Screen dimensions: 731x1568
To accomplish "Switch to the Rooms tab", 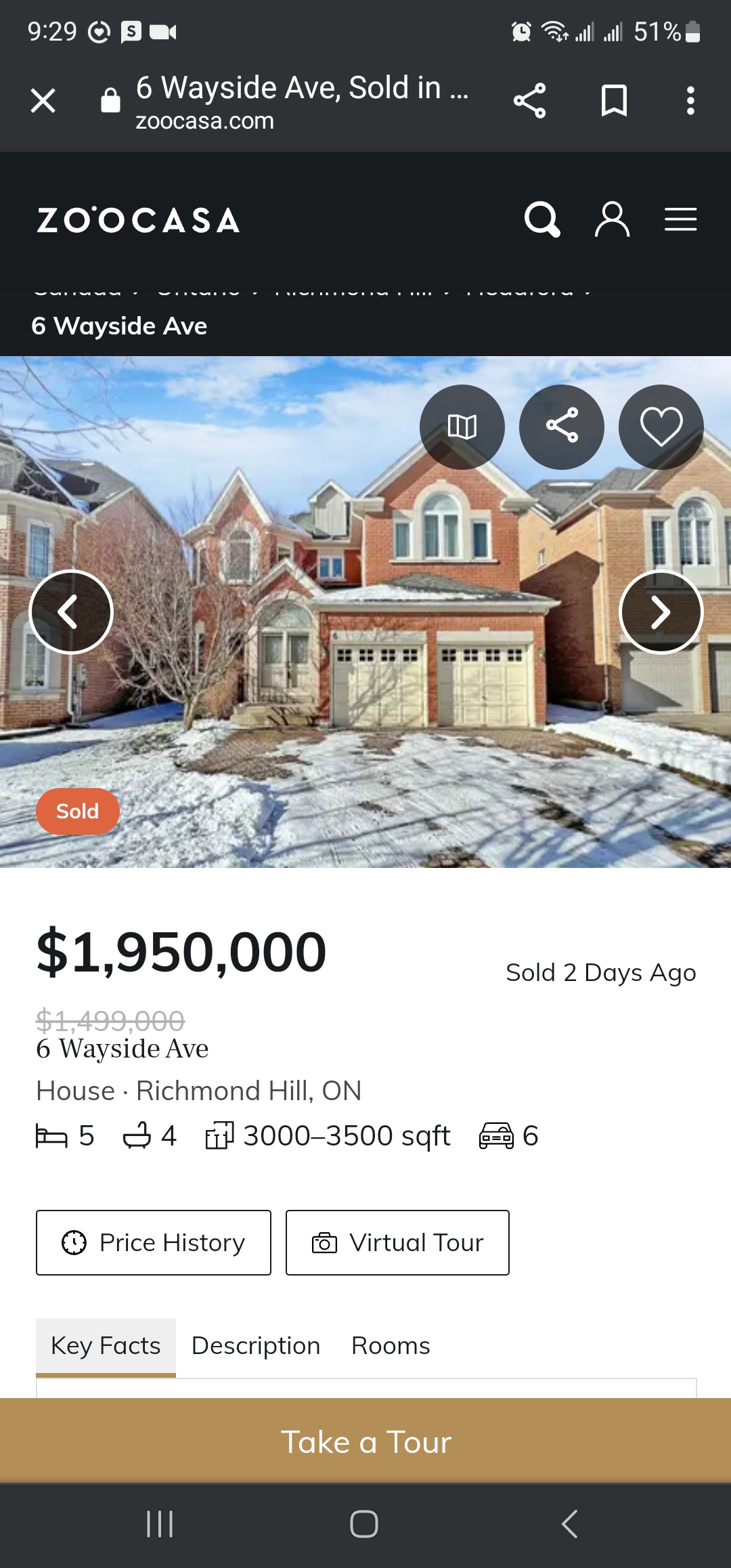I will click(x=391, y=1346).
